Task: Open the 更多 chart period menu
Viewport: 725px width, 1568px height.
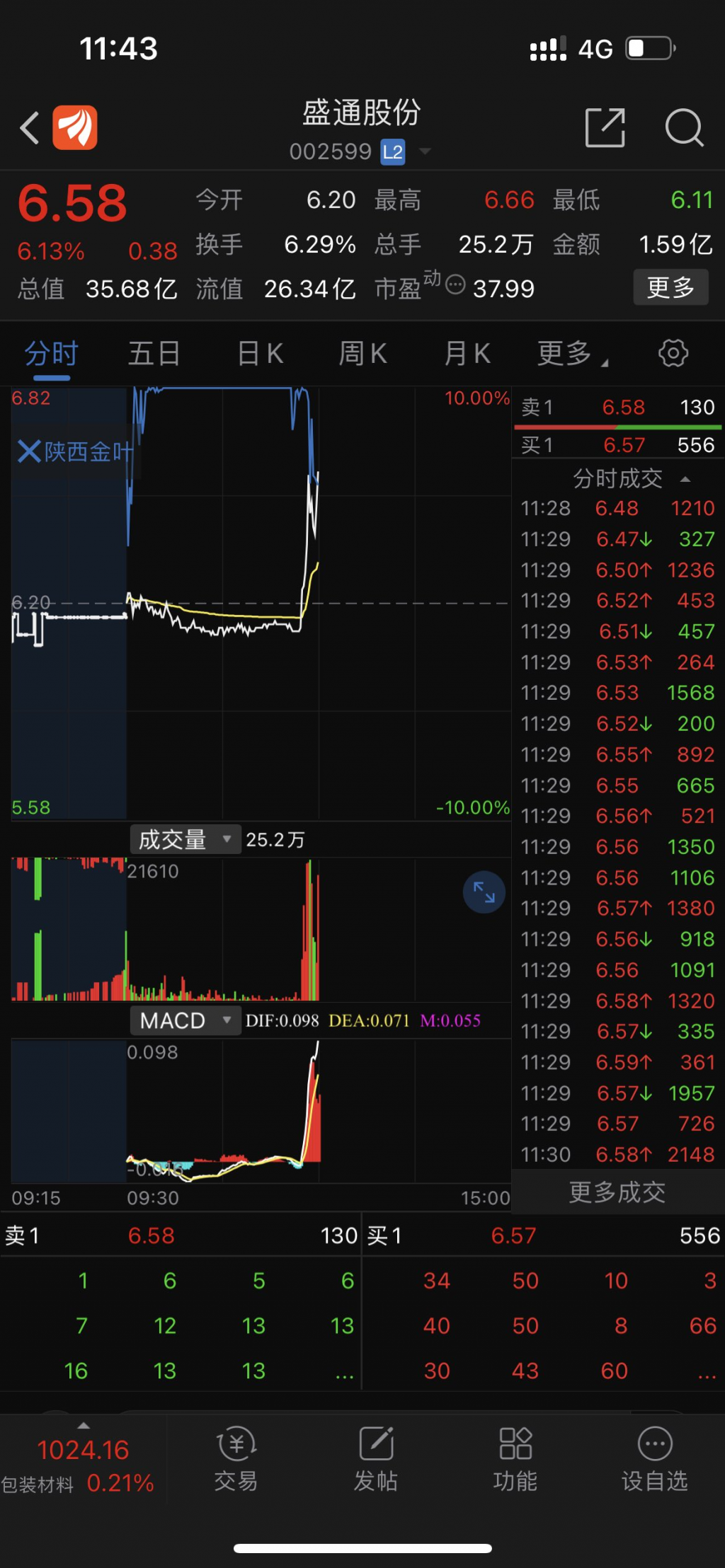Action: pyautogui.click(x=571, y=353)
